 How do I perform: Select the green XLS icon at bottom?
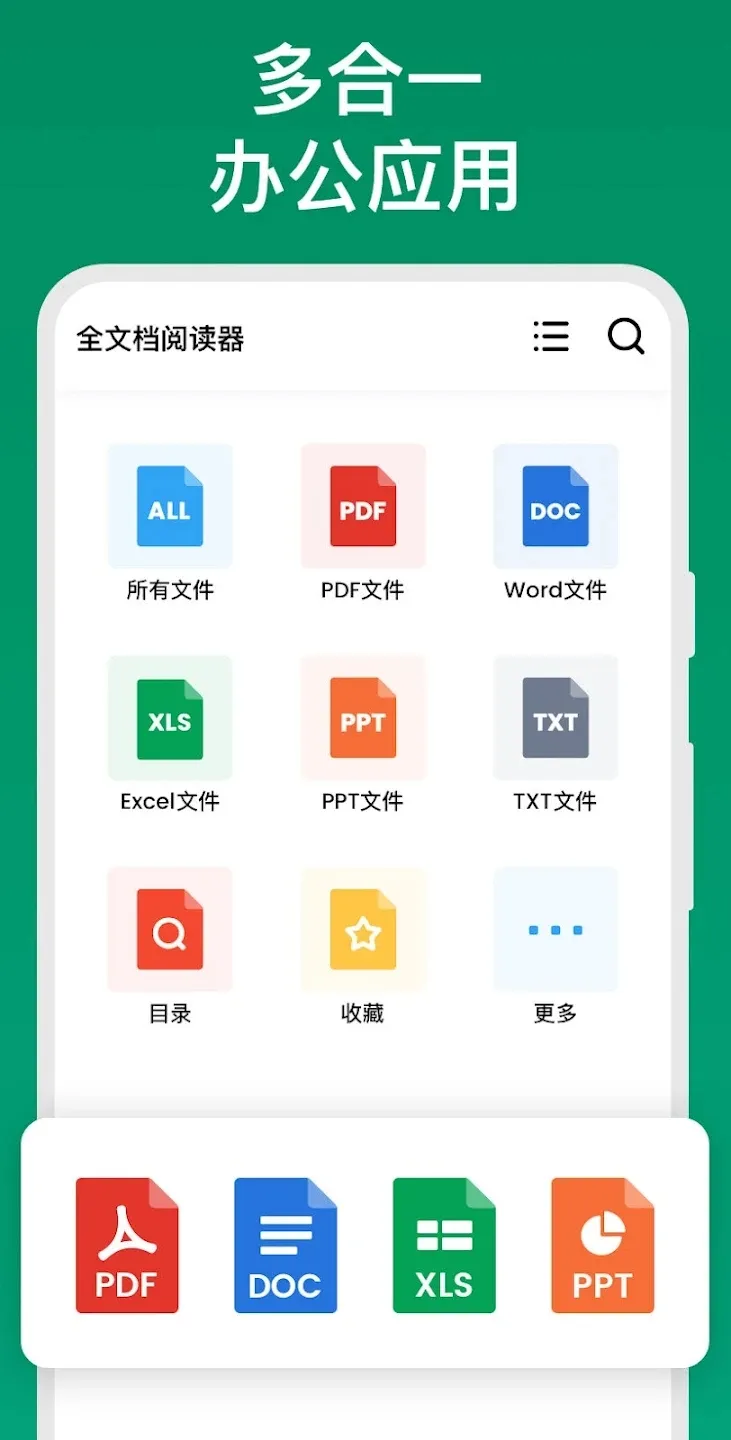[x=444, y=1246]
